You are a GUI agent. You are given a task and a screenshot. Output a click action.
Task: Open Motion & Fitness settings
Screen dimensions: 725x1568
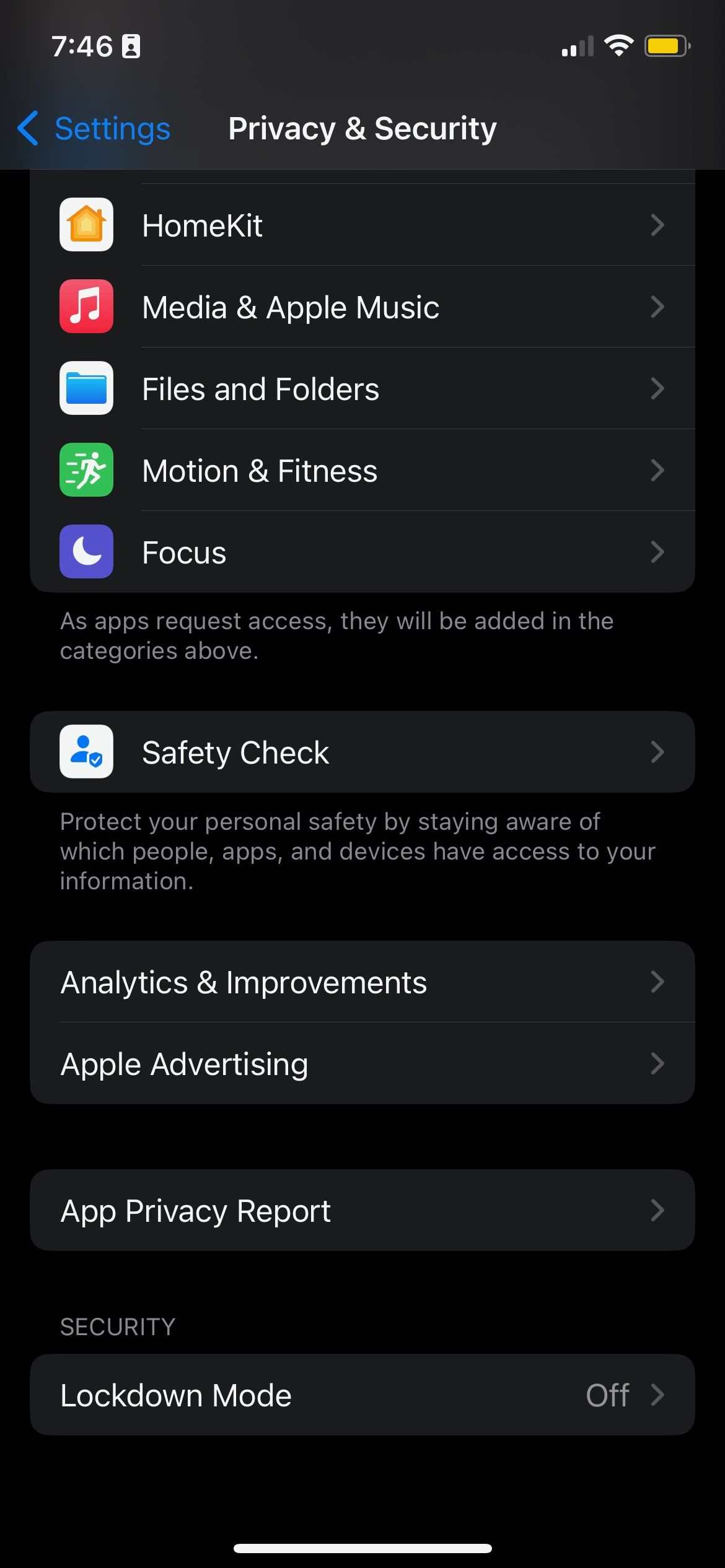click(x=362, y=471)
